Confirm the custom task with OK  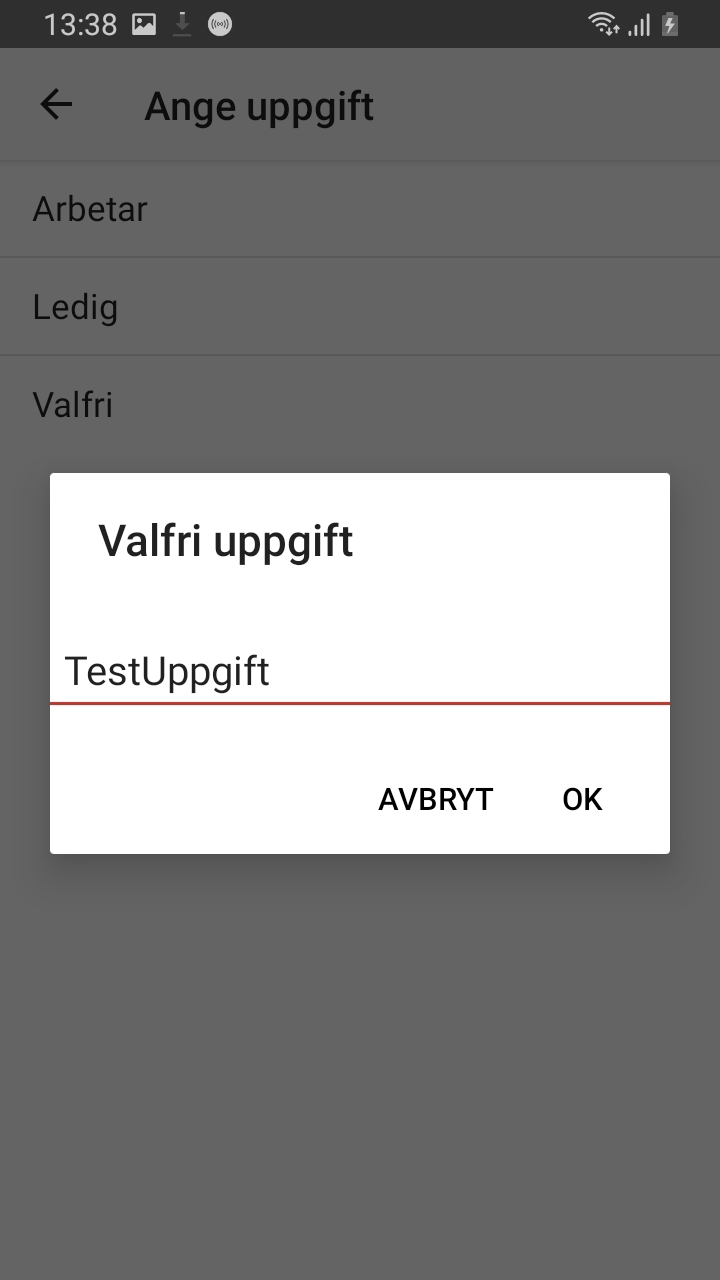coord(582,799)
